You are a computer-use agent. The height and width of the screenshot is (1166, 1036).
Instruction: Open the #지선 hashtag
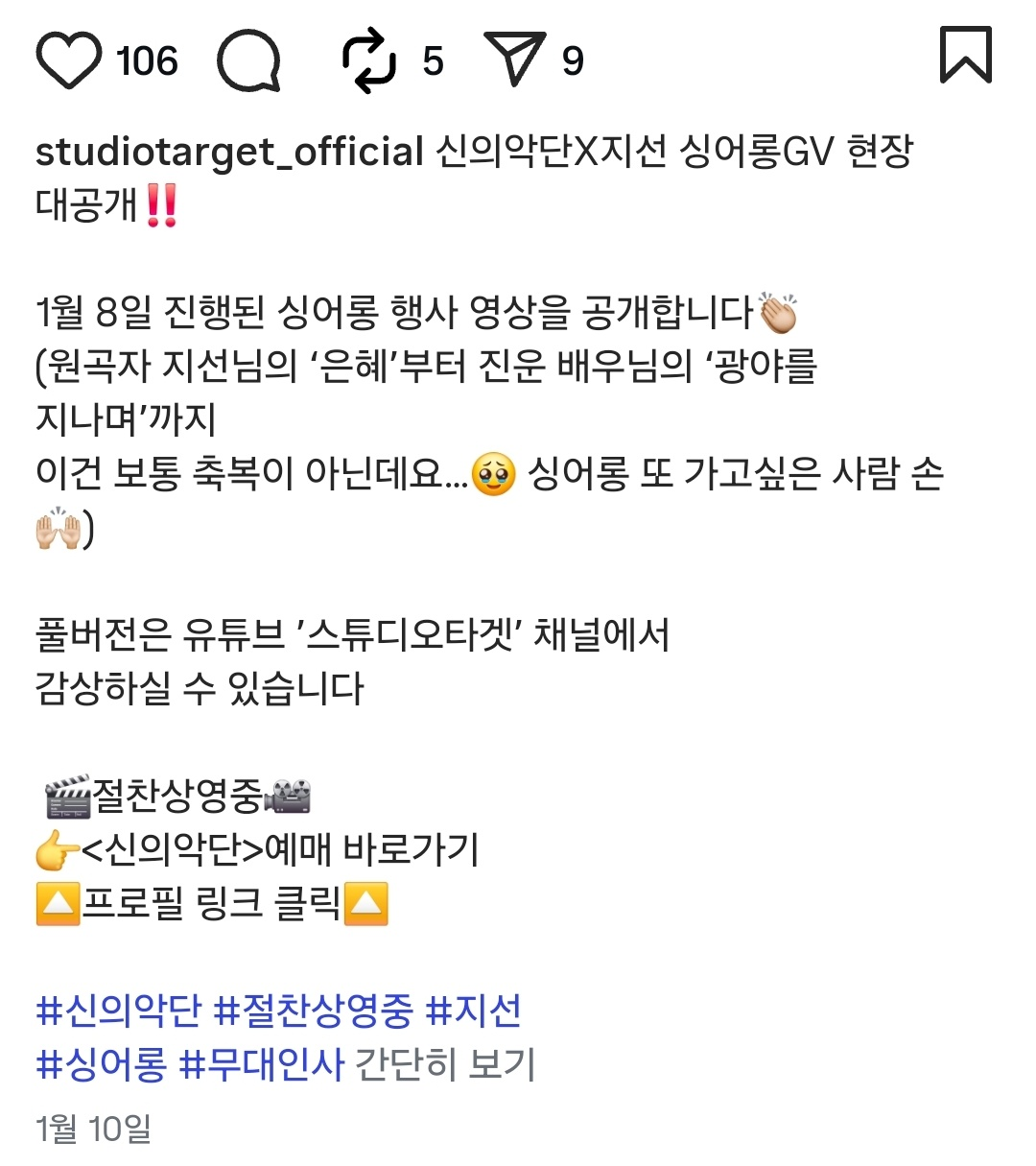click(473, 1010)
